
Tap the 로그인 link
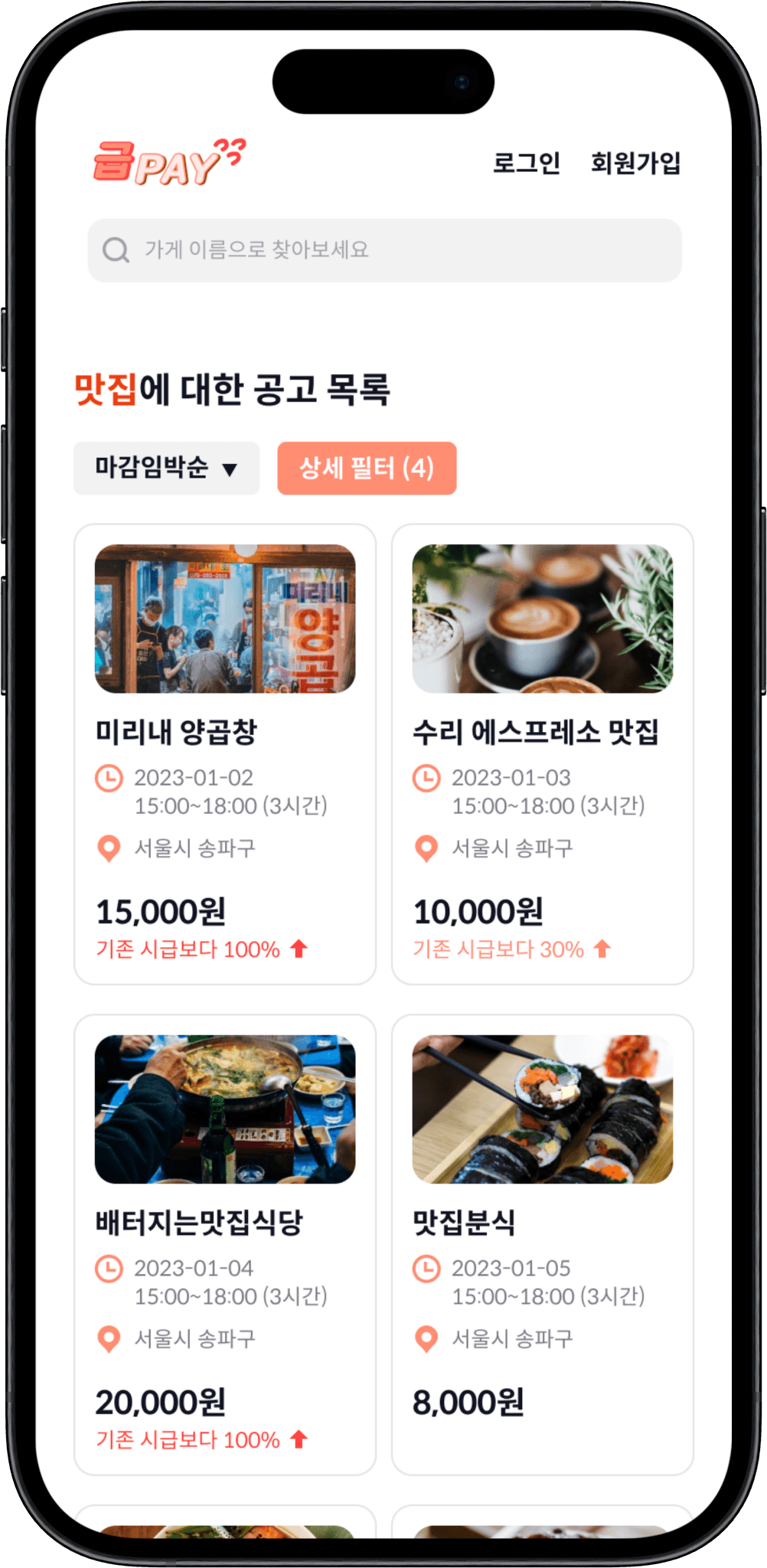(x=526, y=162)
